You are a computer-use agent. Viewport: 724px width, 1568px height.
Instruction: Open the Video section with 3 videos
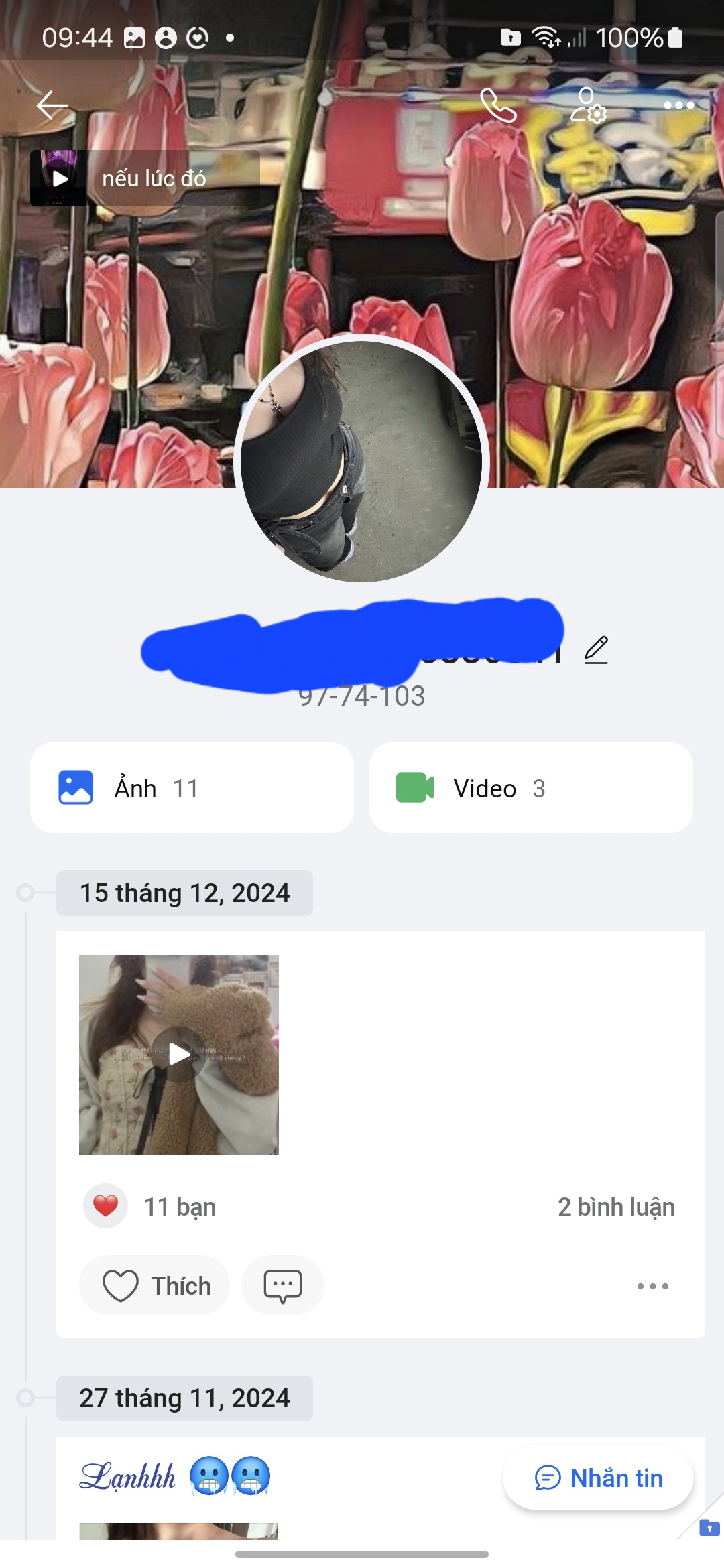point(530,788)
